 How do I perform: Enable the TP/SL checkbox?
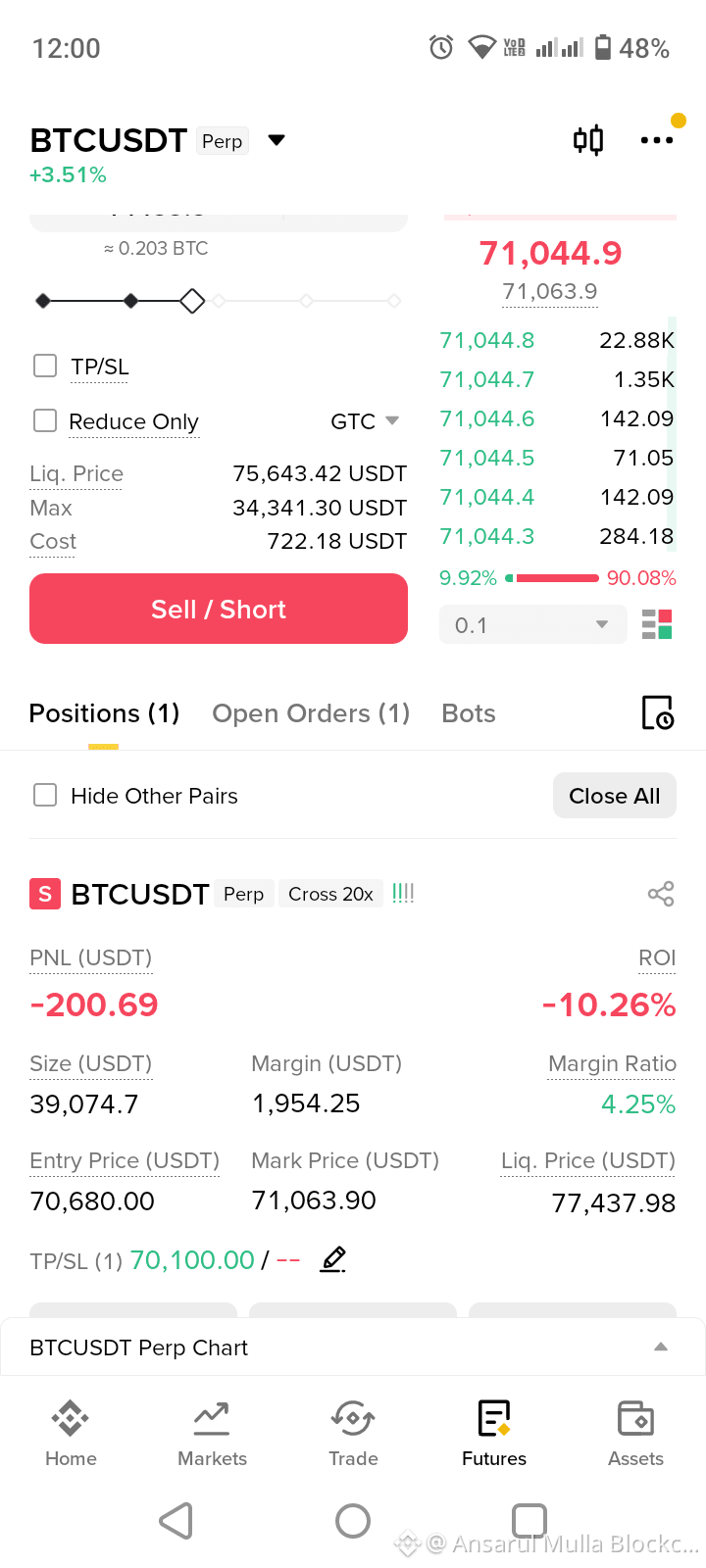45,366
